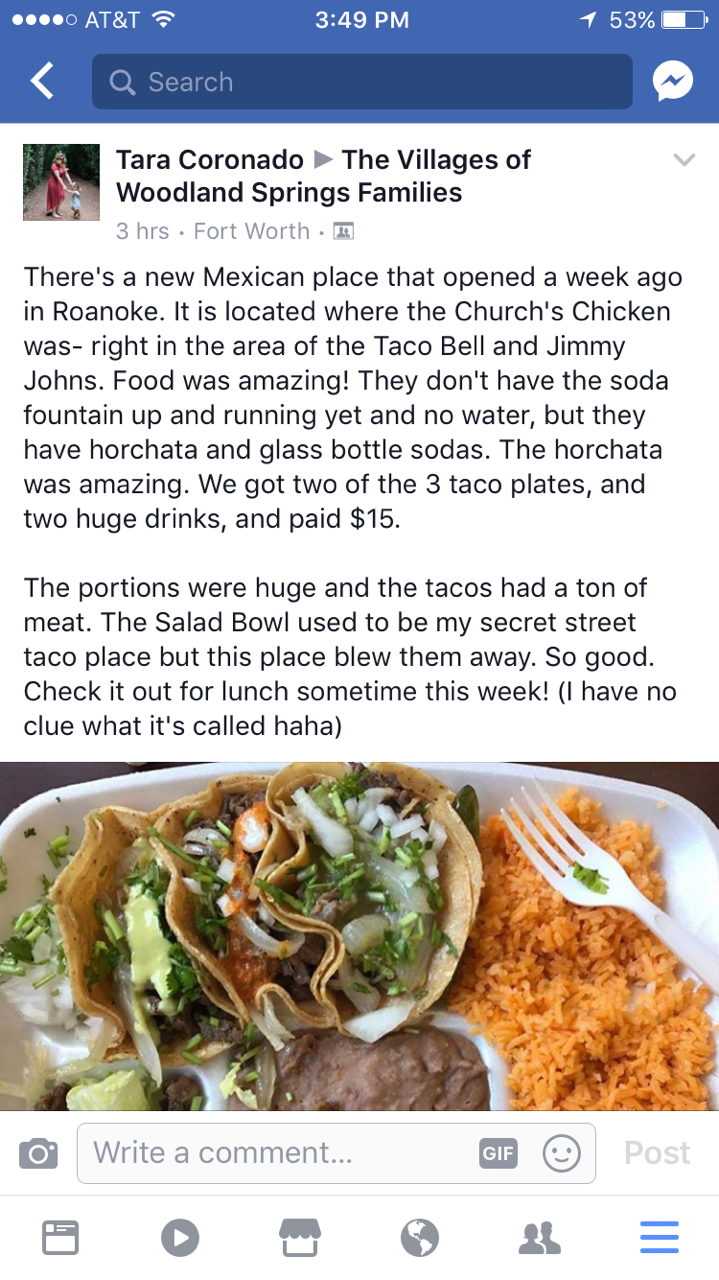Open the emoji sticker picker
This screenshot has height=1280, width=719.
561,1153
